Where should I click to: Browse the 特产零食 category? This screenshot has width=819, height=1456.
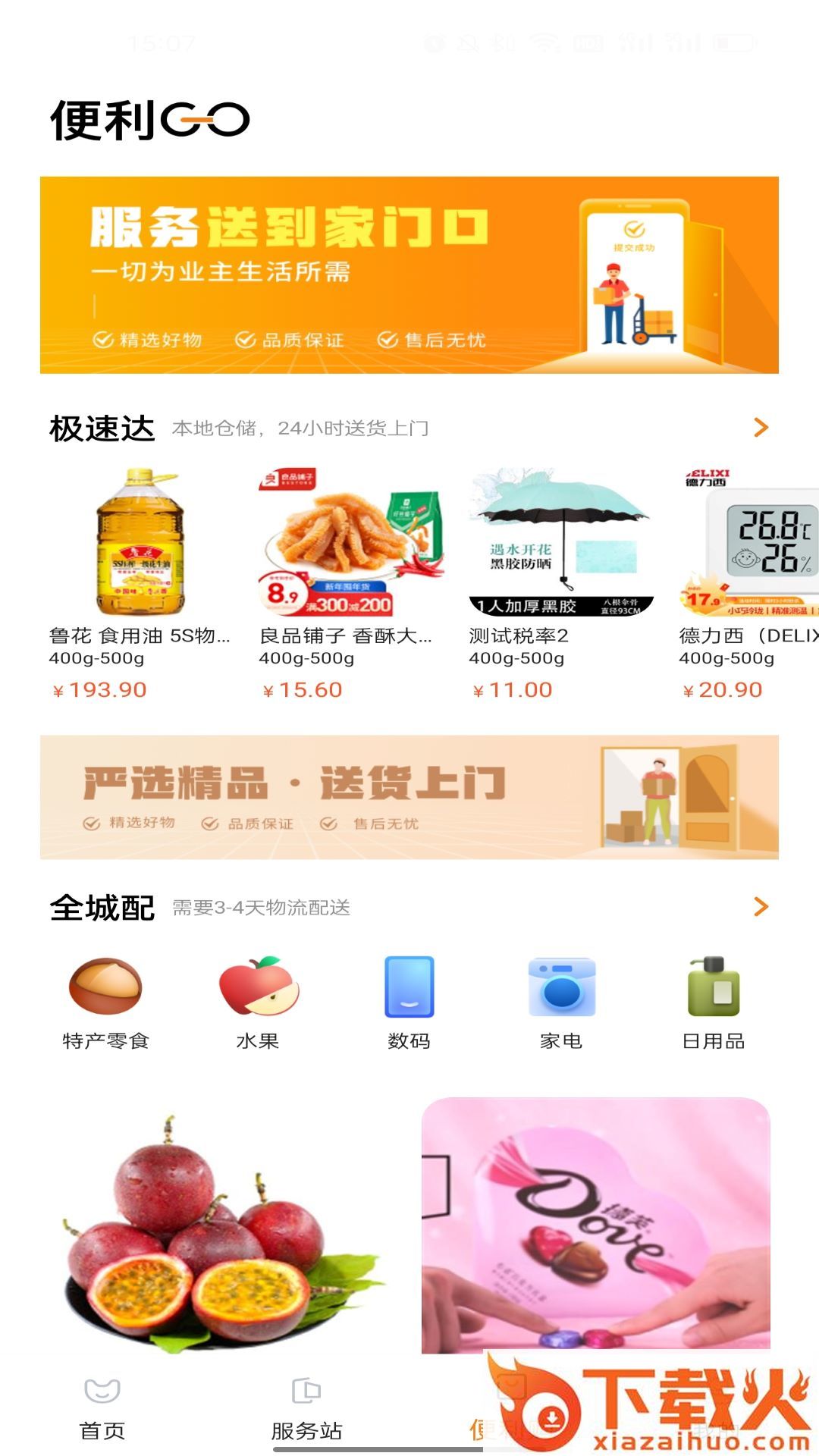(105, 1003)
